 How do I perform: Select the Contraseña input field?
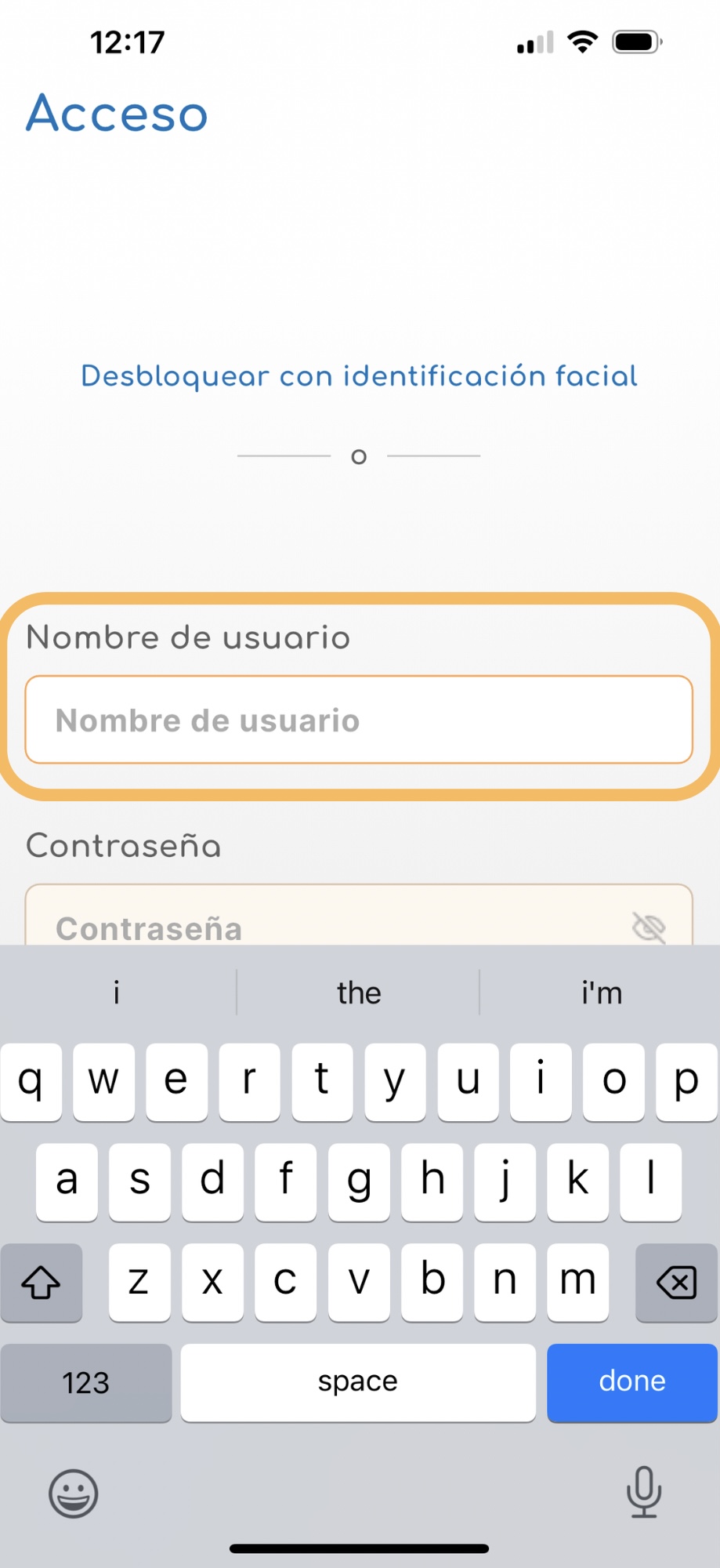[359, 915]
